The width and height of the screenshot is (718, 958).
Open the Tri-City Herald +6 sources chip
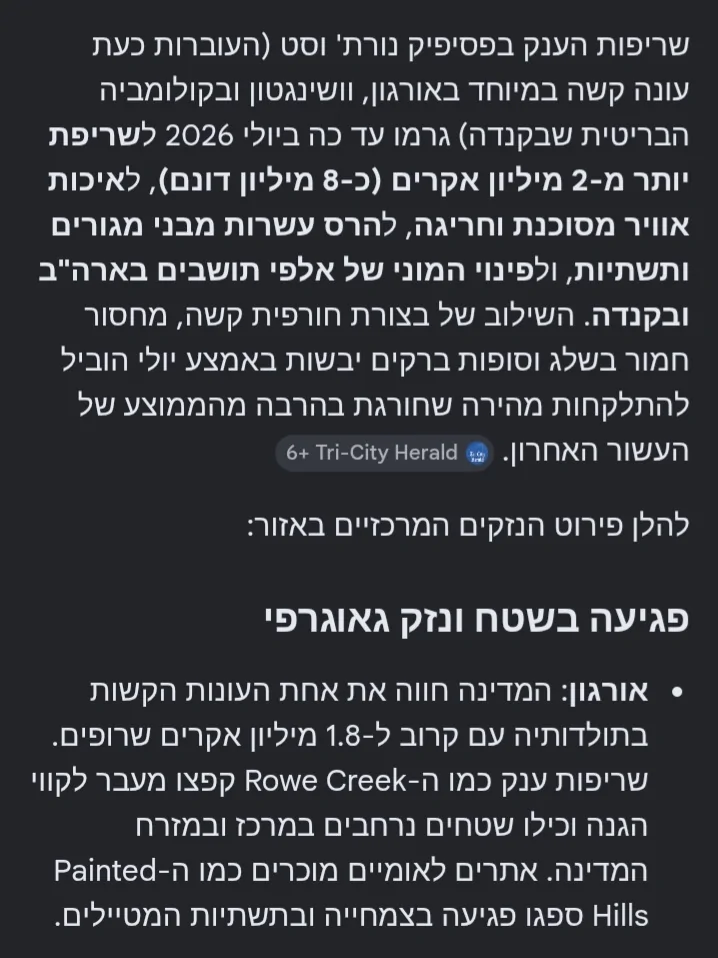point(385,453)
